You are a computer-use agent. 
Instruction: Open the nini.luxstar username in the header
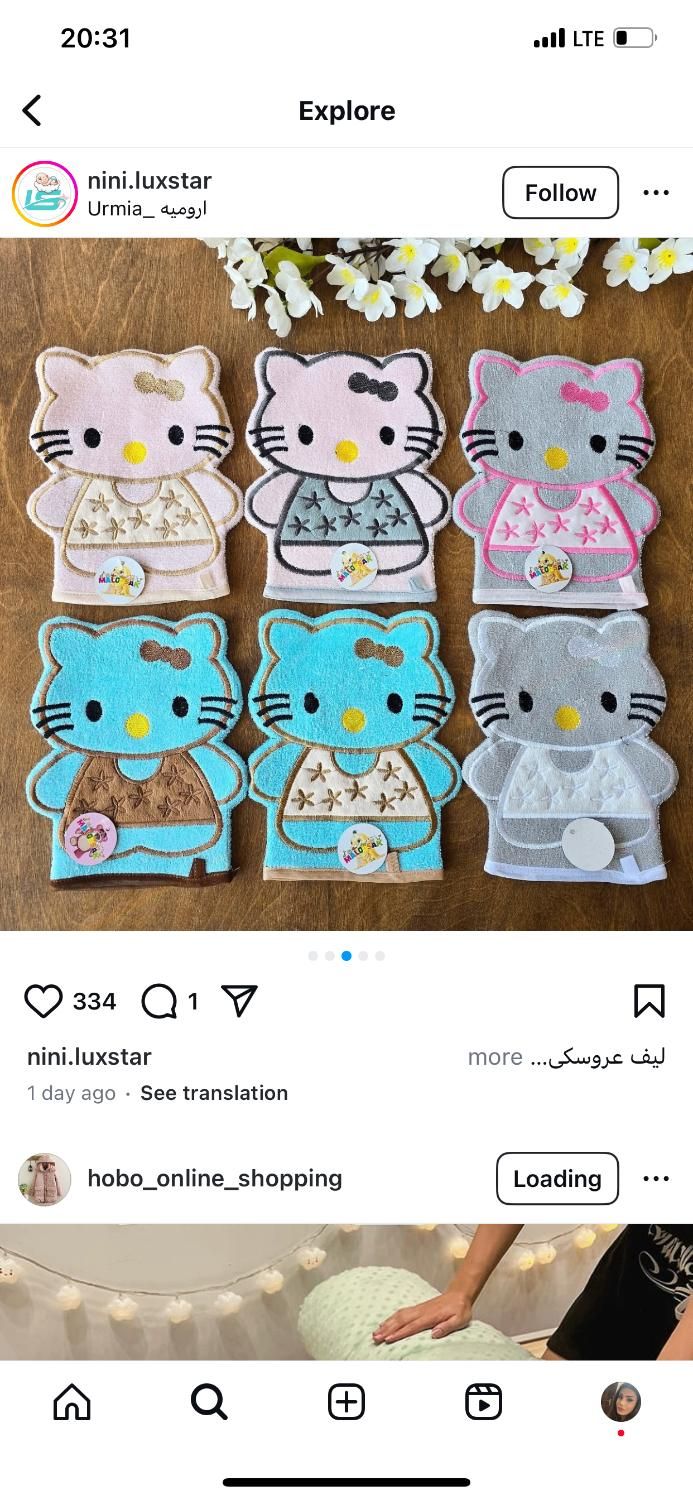click(149, 180)
